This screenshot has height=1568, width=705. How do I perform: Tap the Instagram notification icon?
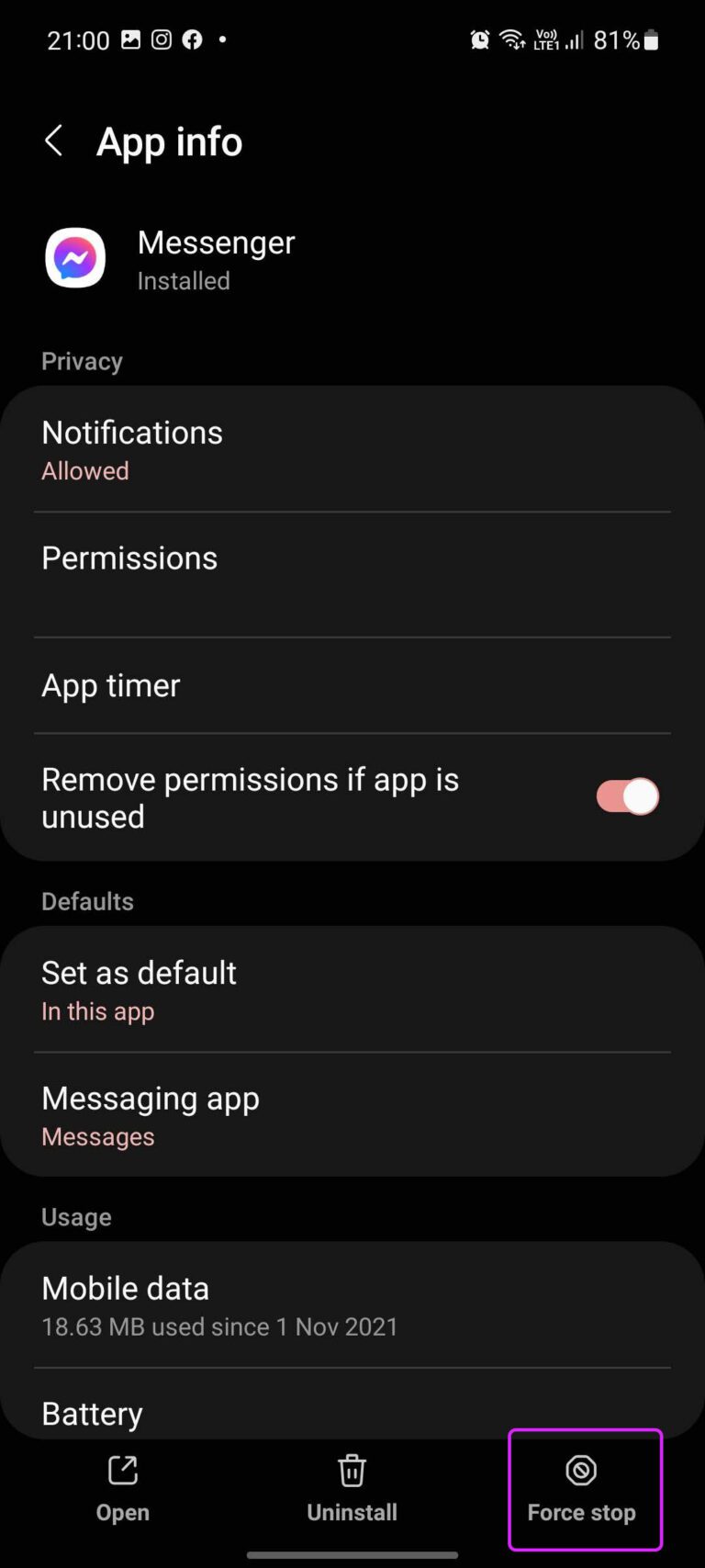[161, 39]
